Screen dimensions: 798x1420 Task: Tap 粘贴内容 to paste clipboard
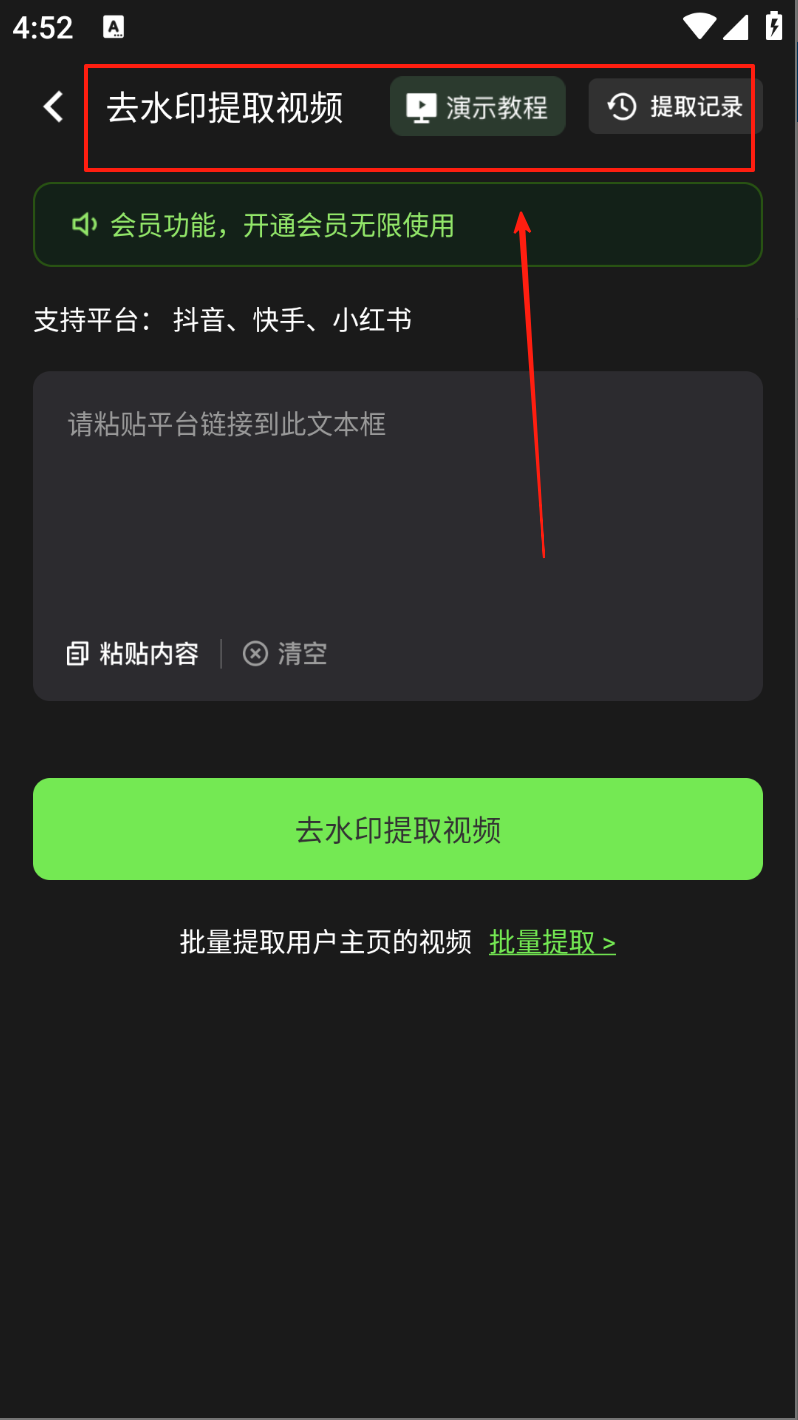click(x=133, y=654)
